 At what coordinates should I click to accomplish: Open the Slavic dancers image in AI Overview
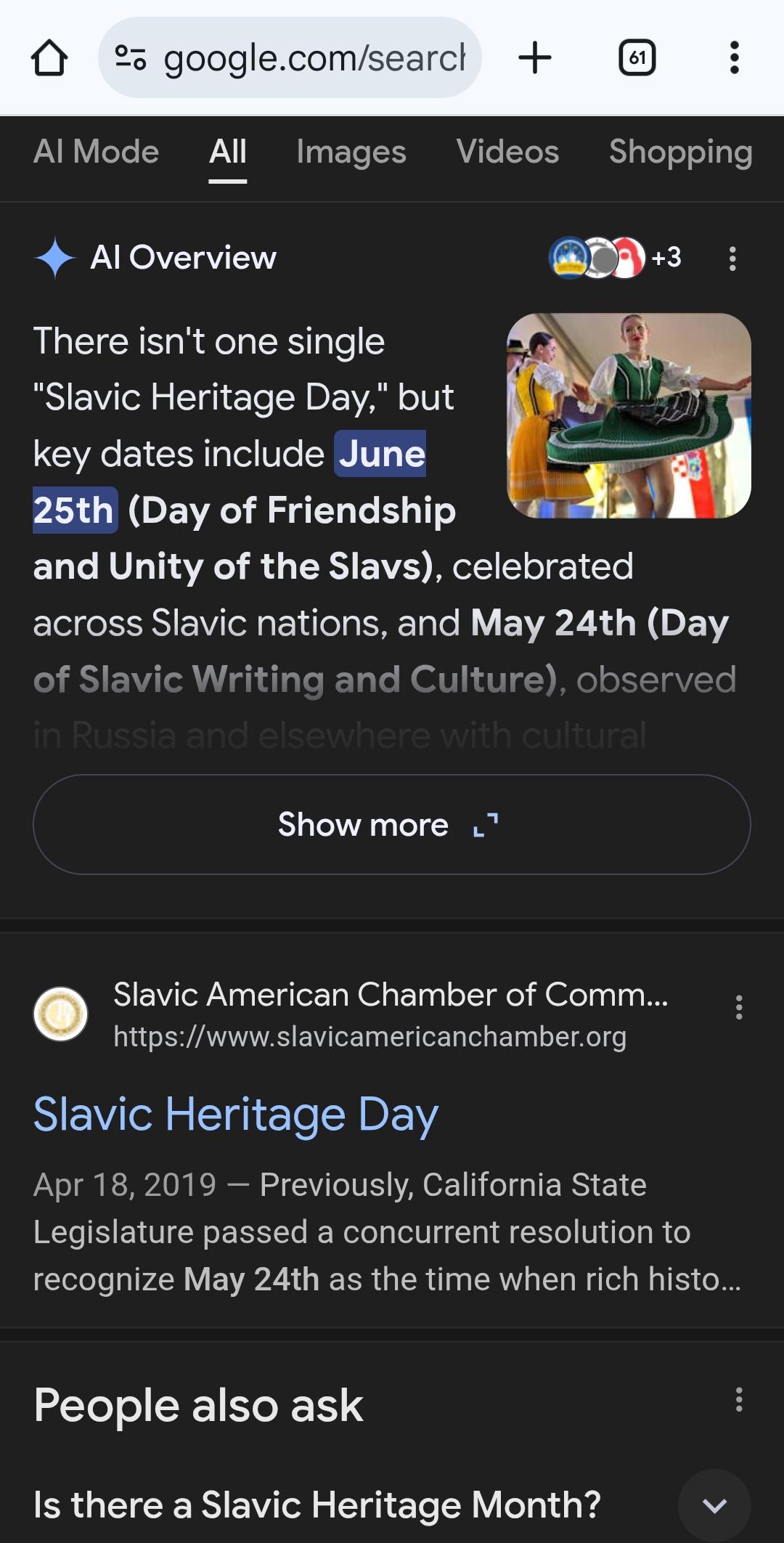[629, 415]
